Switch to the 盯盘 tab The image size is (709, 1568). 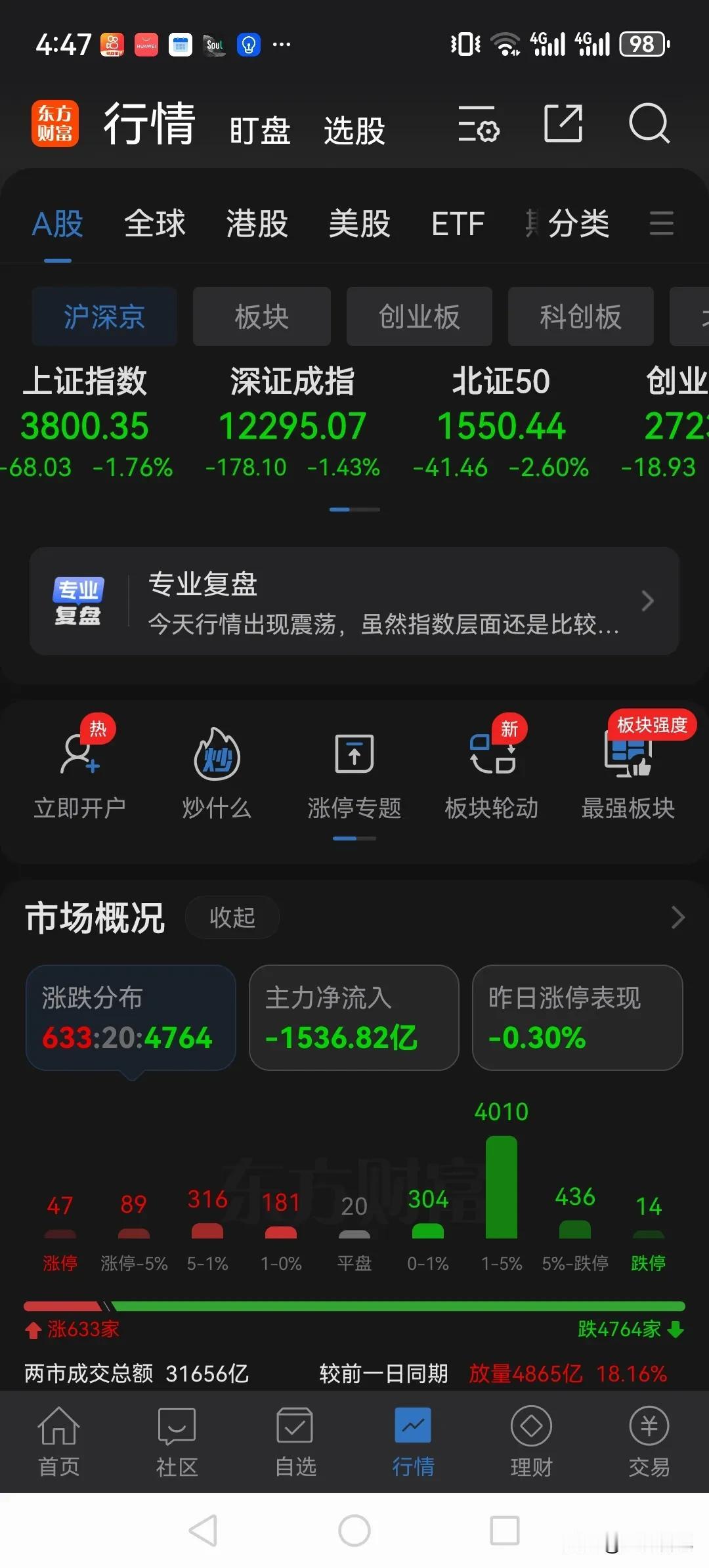click(260, 130)
